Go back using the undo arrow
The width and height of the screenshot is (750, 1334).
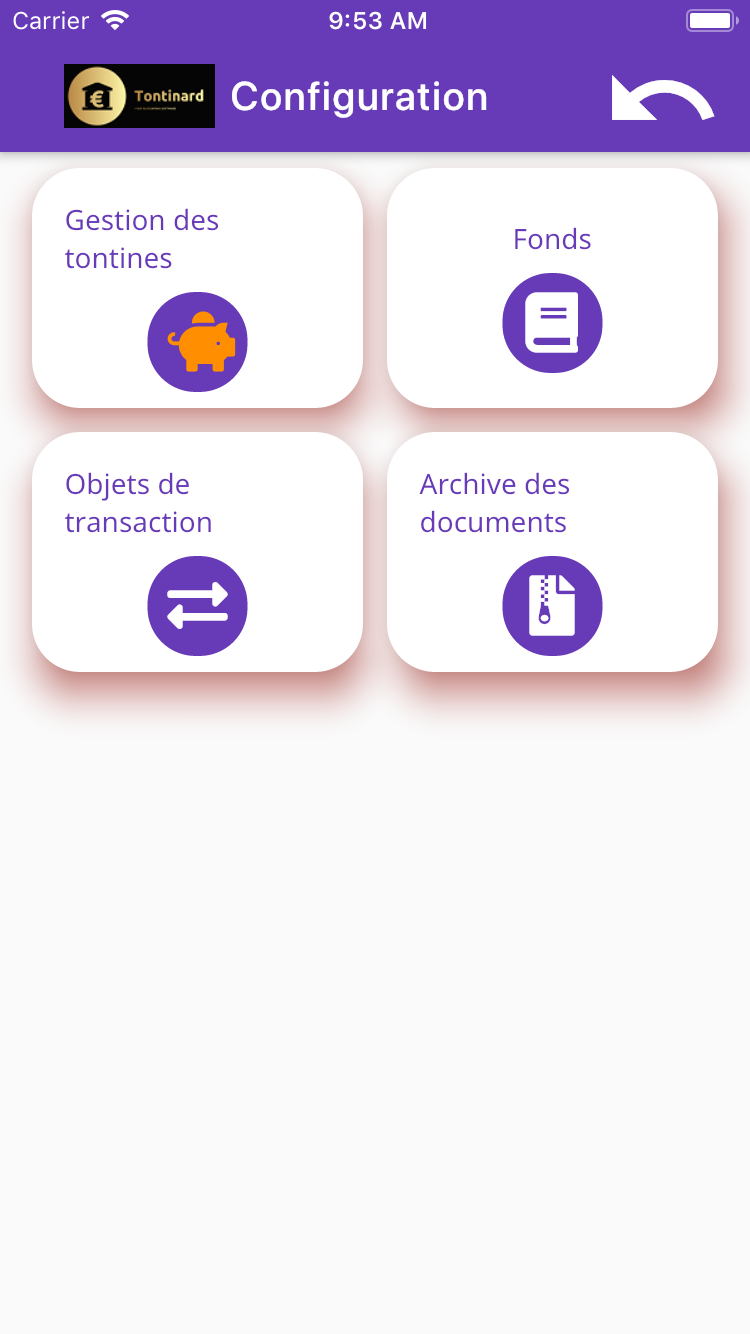662,98
